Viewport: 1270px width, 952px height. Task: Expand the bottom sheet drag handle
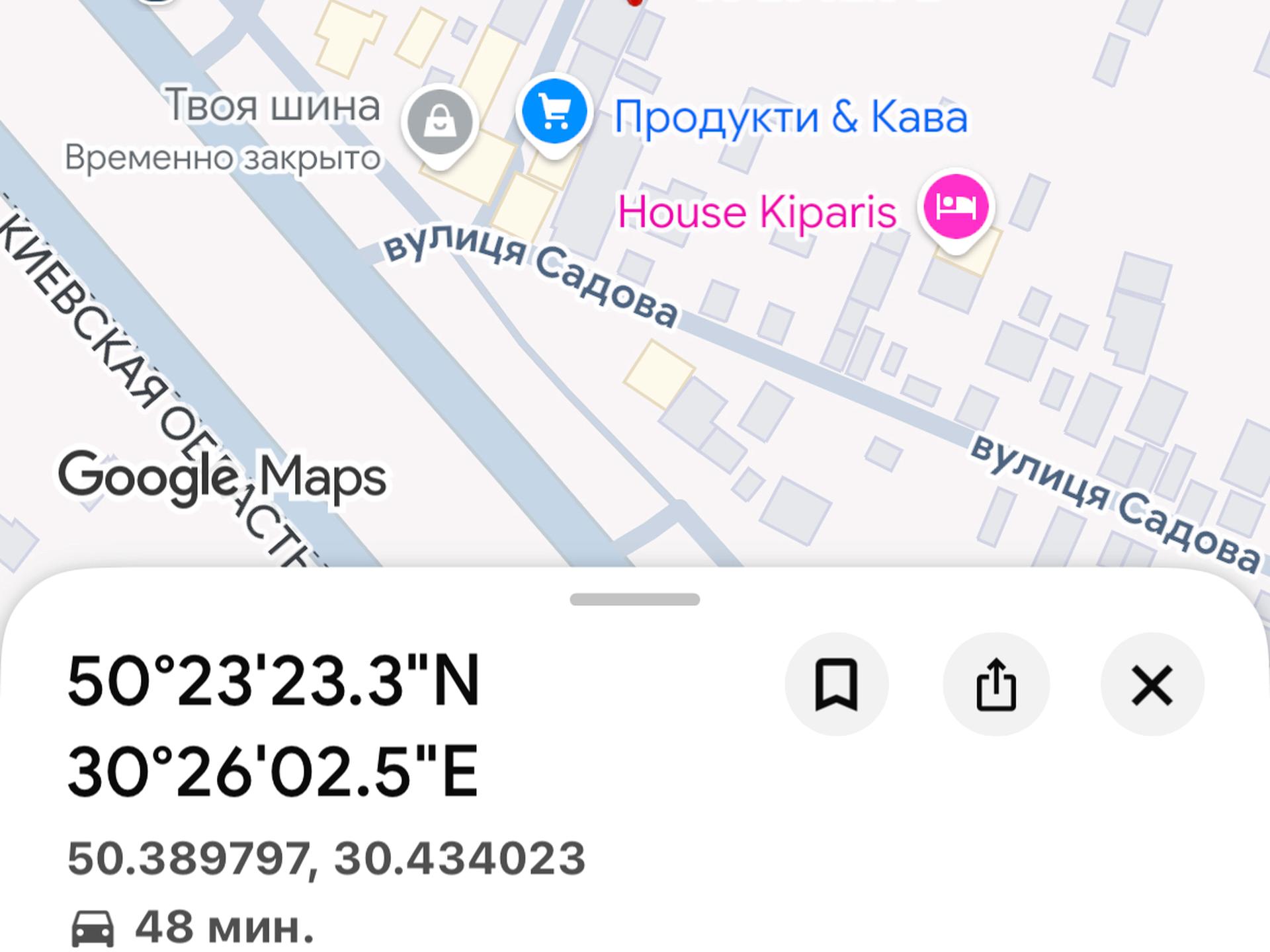pyautogui.click(x=635, y=600)
